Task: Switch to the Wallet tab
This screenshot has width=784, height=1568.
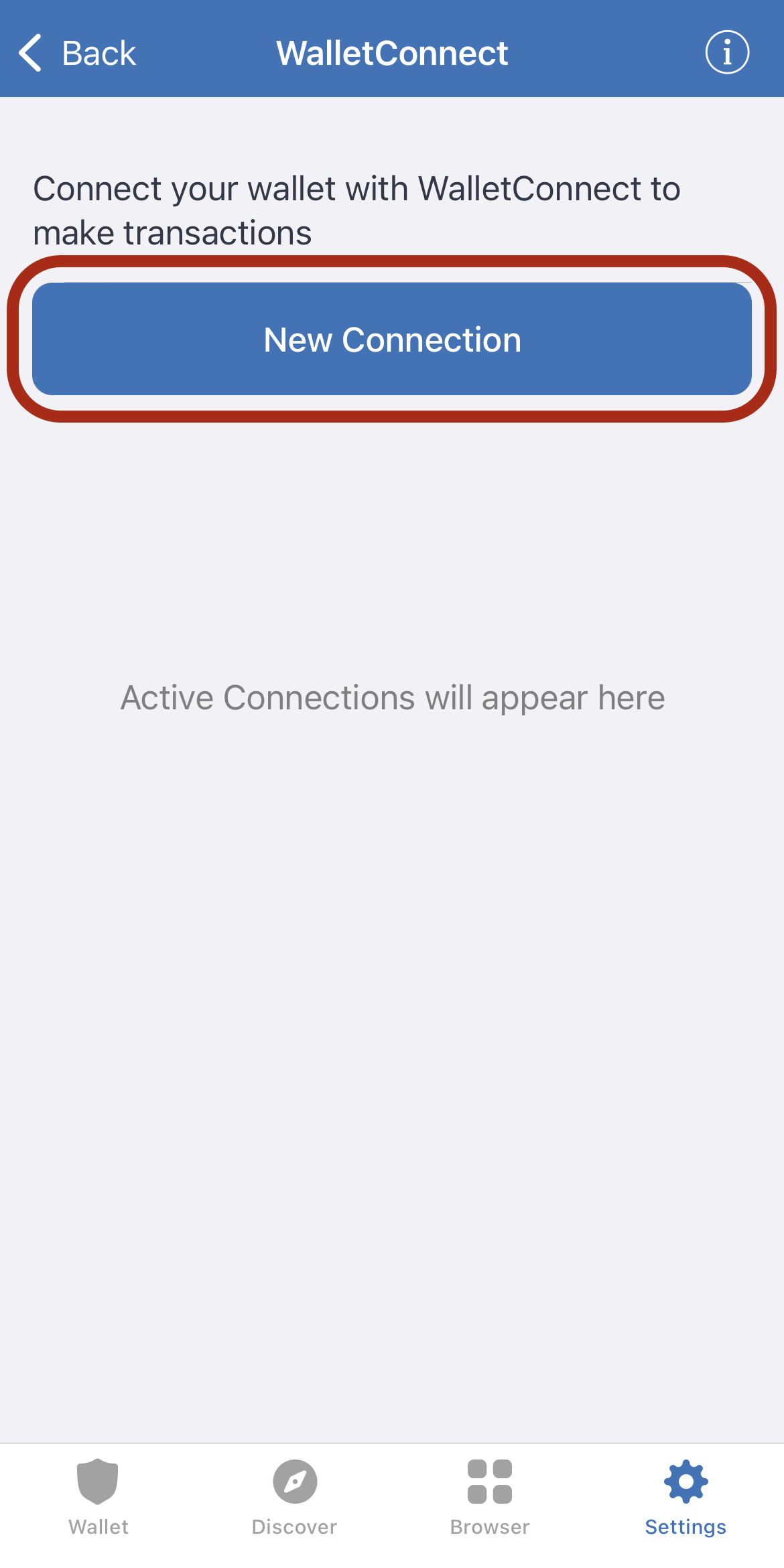Action: click(x=98, y=1498)
